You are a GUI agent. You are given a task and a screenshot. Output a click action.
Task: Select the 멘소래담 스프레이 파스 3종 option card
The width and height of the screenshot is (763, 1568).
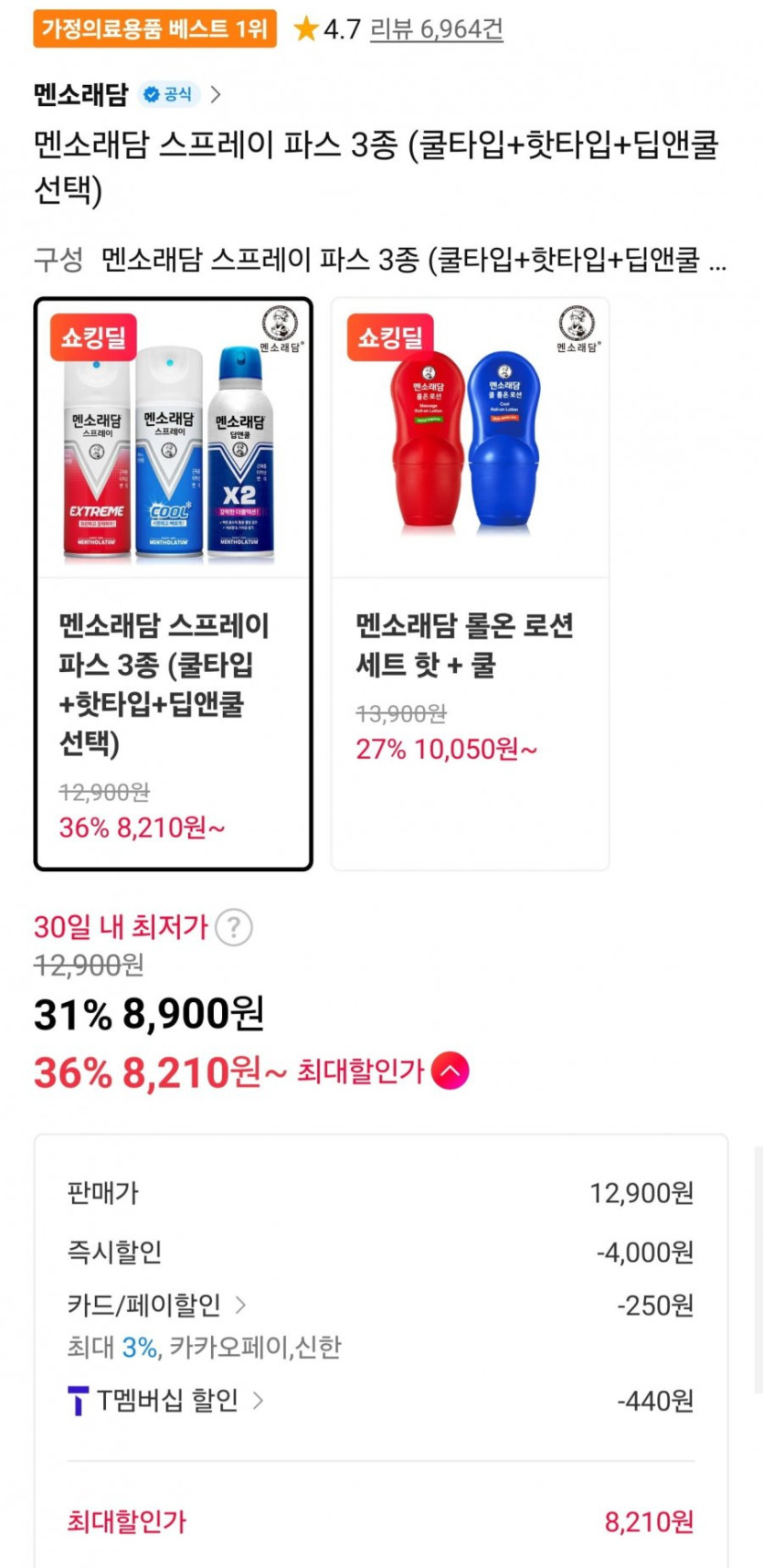click(173, 583)
